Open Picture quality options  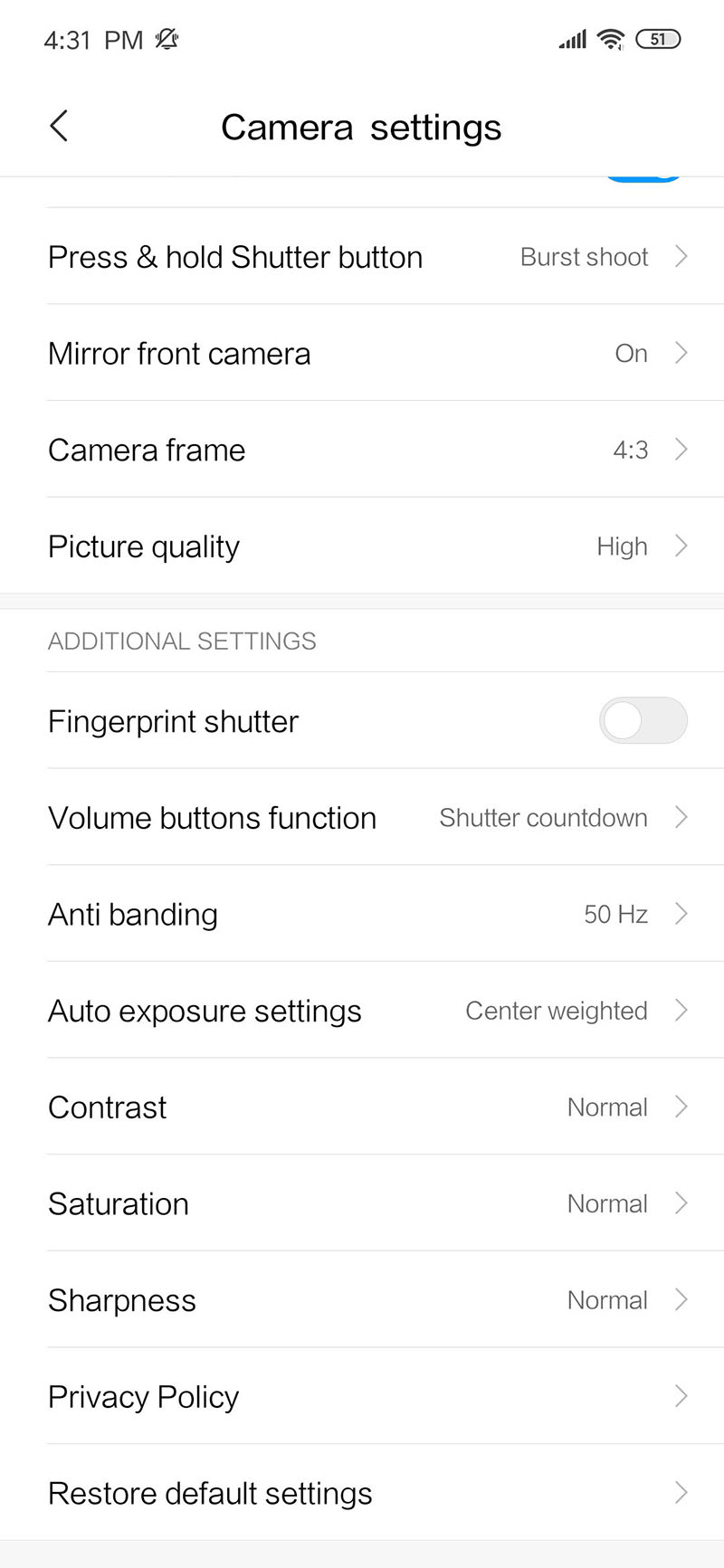(x=362, y=546)
